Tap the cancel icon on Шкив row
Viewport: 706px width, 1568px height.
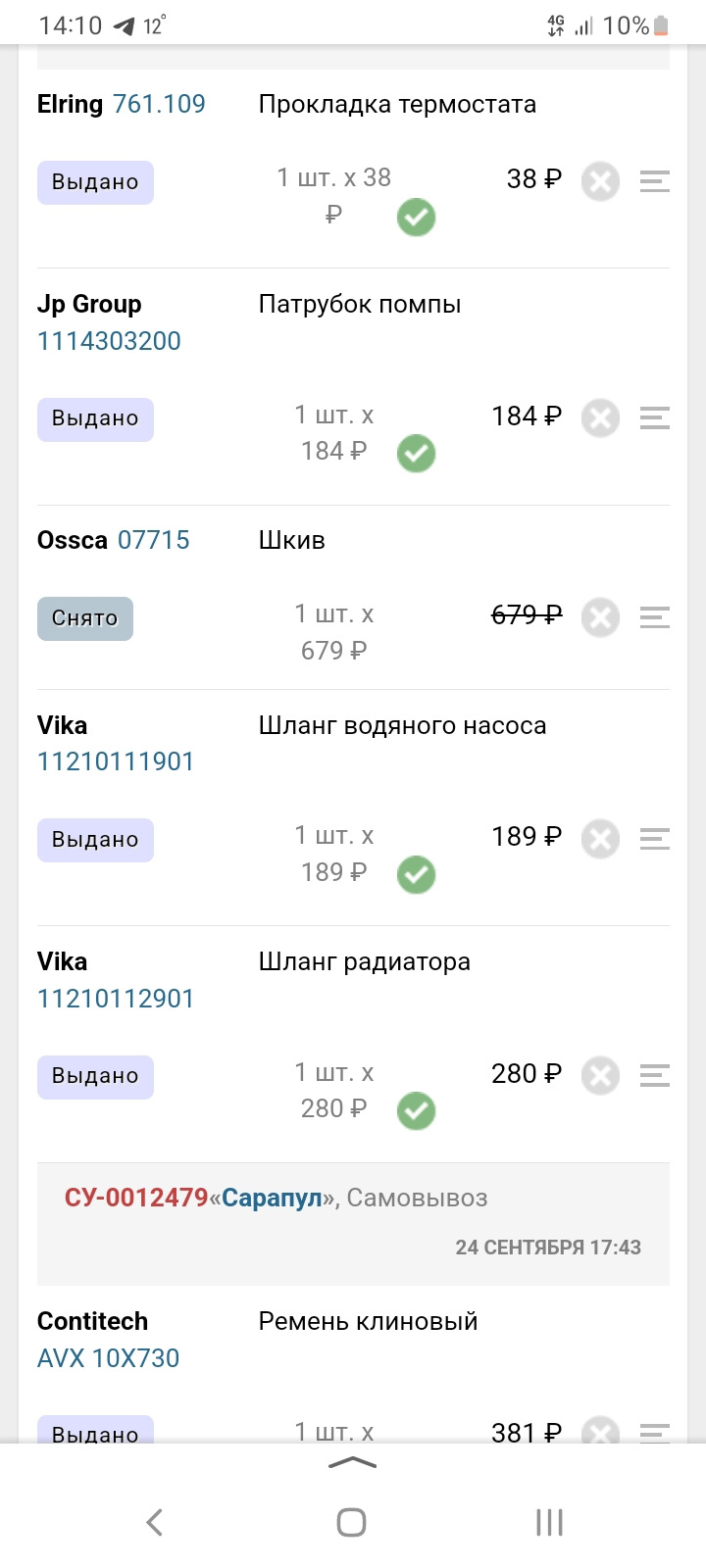600,617
